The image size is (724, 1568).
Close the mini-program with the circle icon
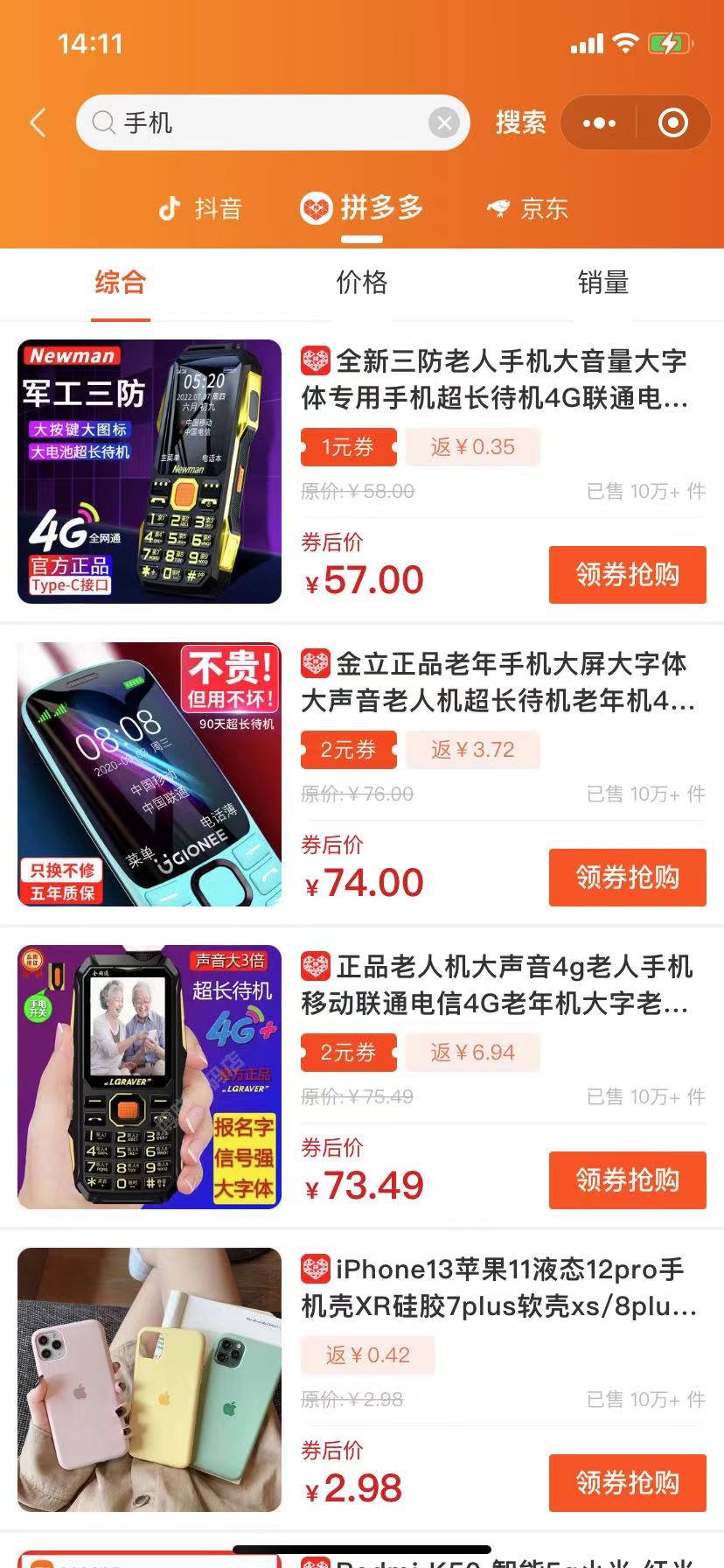[x=672, y=122]
